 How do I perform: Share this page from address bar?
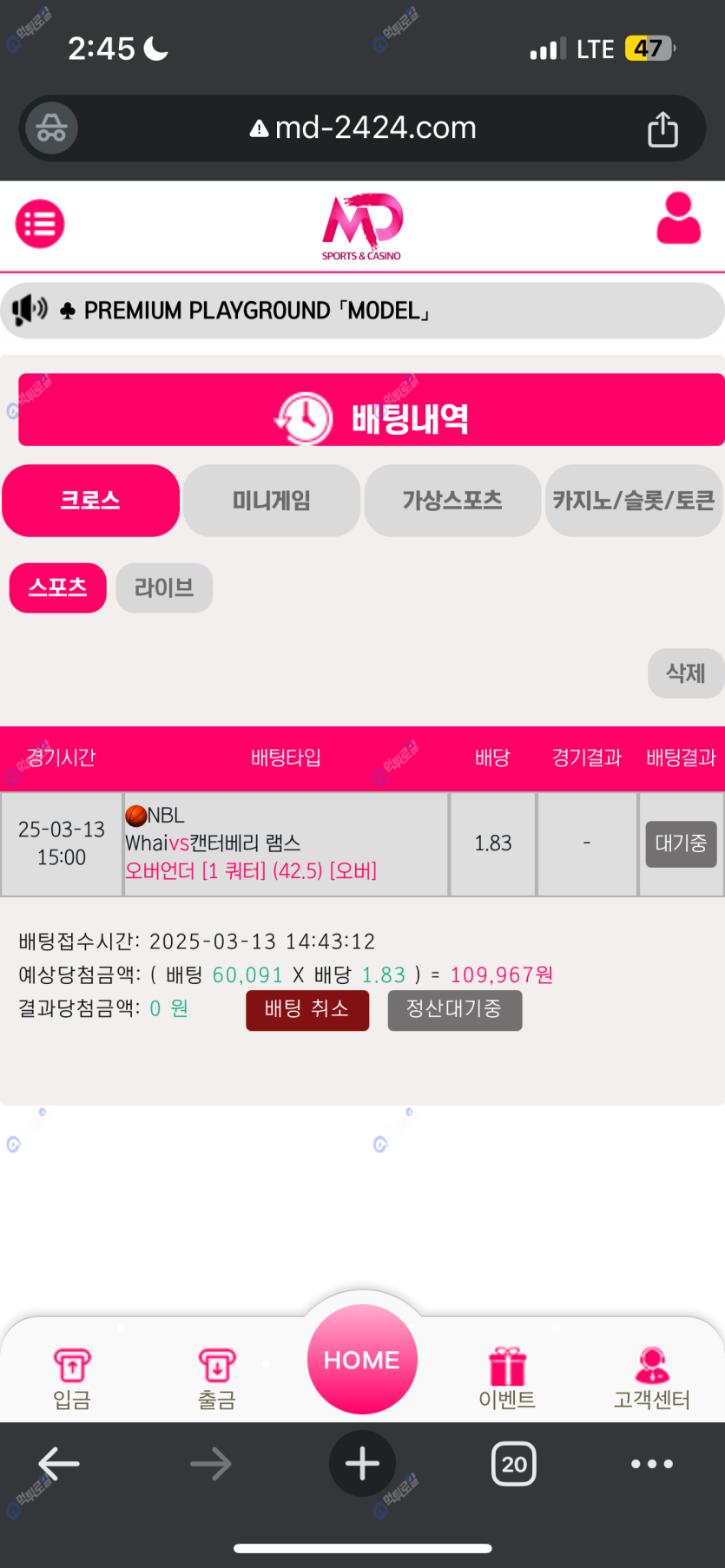(x=662, y=129)
